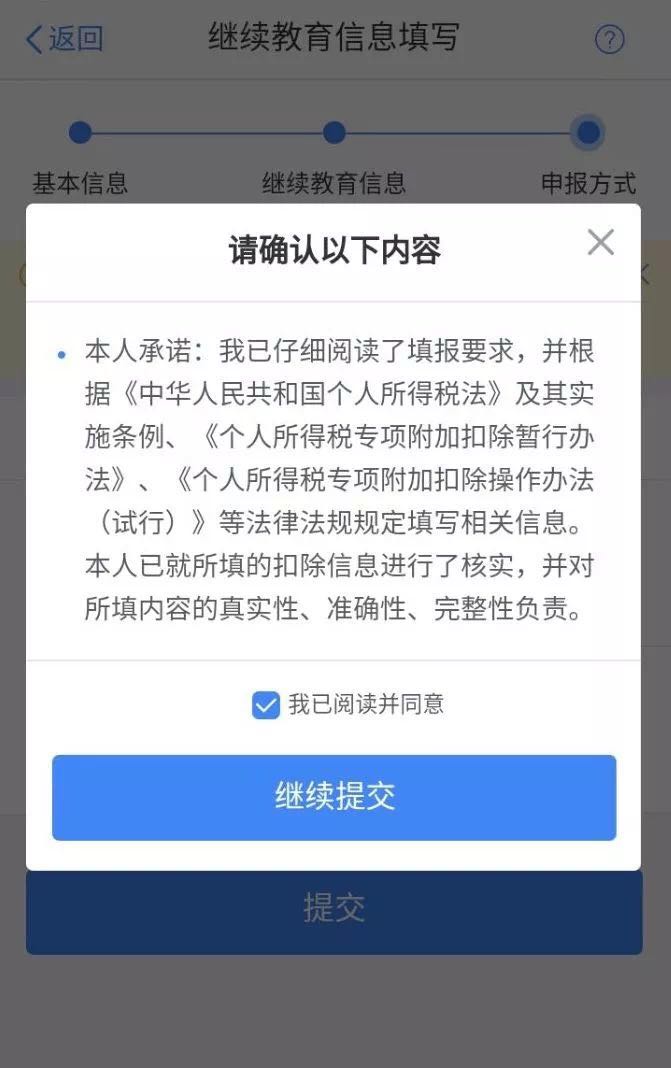Screen dimensions: 671x1068
Task: Close the confirmation dialog
Action: [x=600, y=242]
